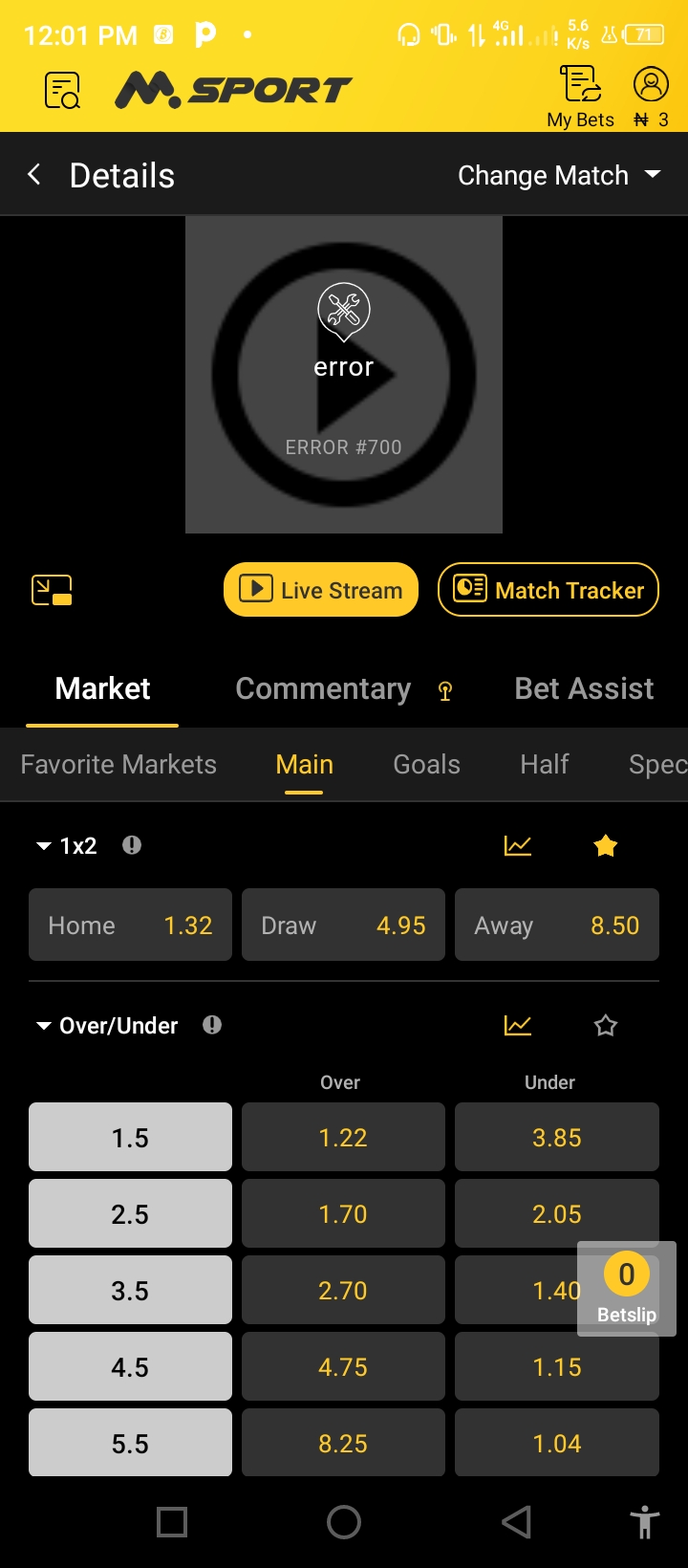
Task: Start the Live Stream
Action: click(x=321, y=590)
